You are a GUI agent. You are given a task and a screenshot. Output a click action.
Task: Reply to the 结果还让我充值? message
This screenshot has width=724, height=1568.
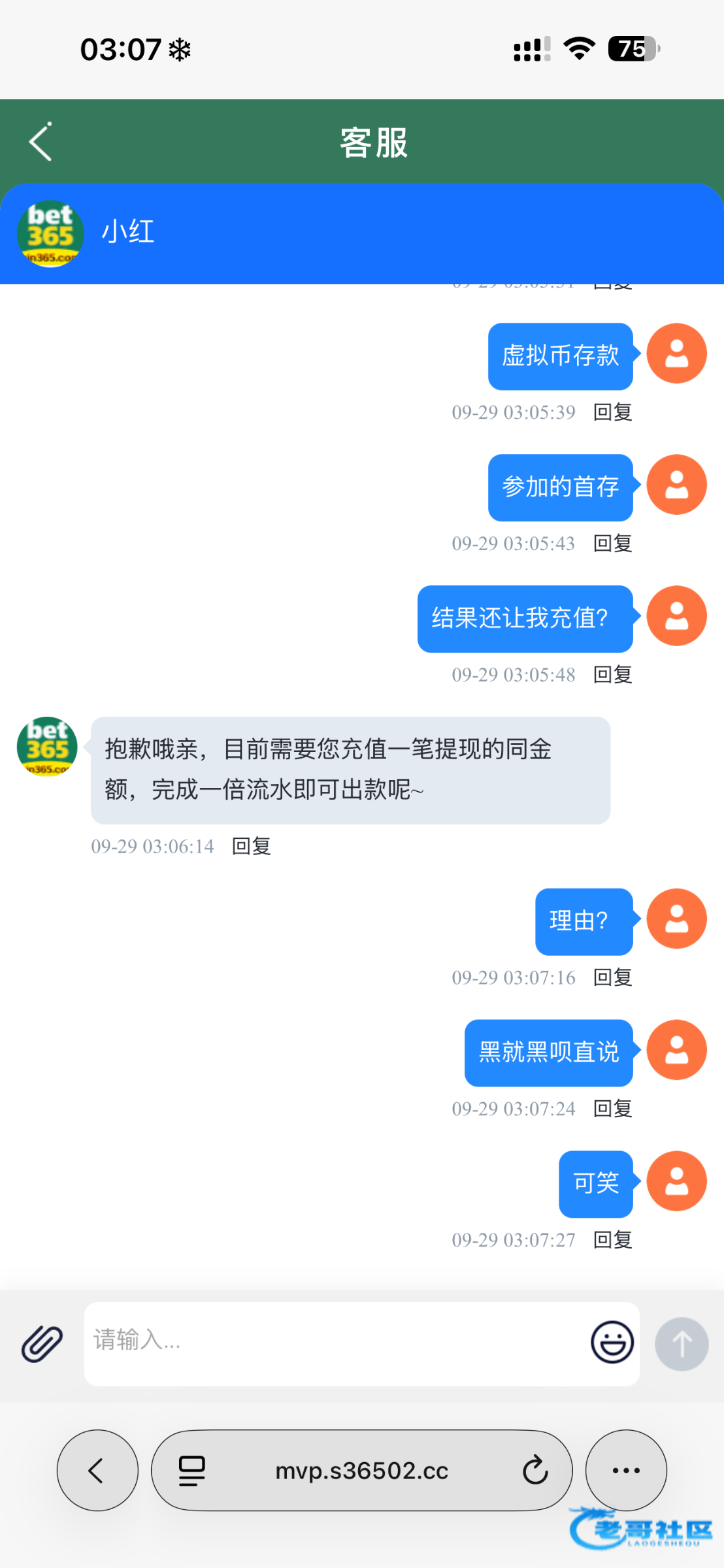tap(612, 675)
